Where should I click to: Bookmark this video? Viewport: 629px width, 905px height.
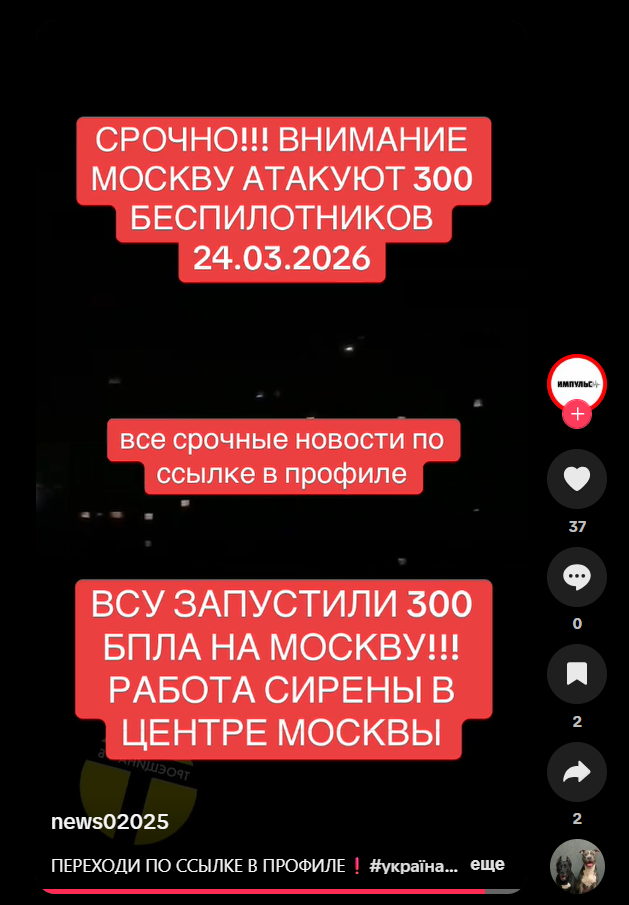point(577,674)
